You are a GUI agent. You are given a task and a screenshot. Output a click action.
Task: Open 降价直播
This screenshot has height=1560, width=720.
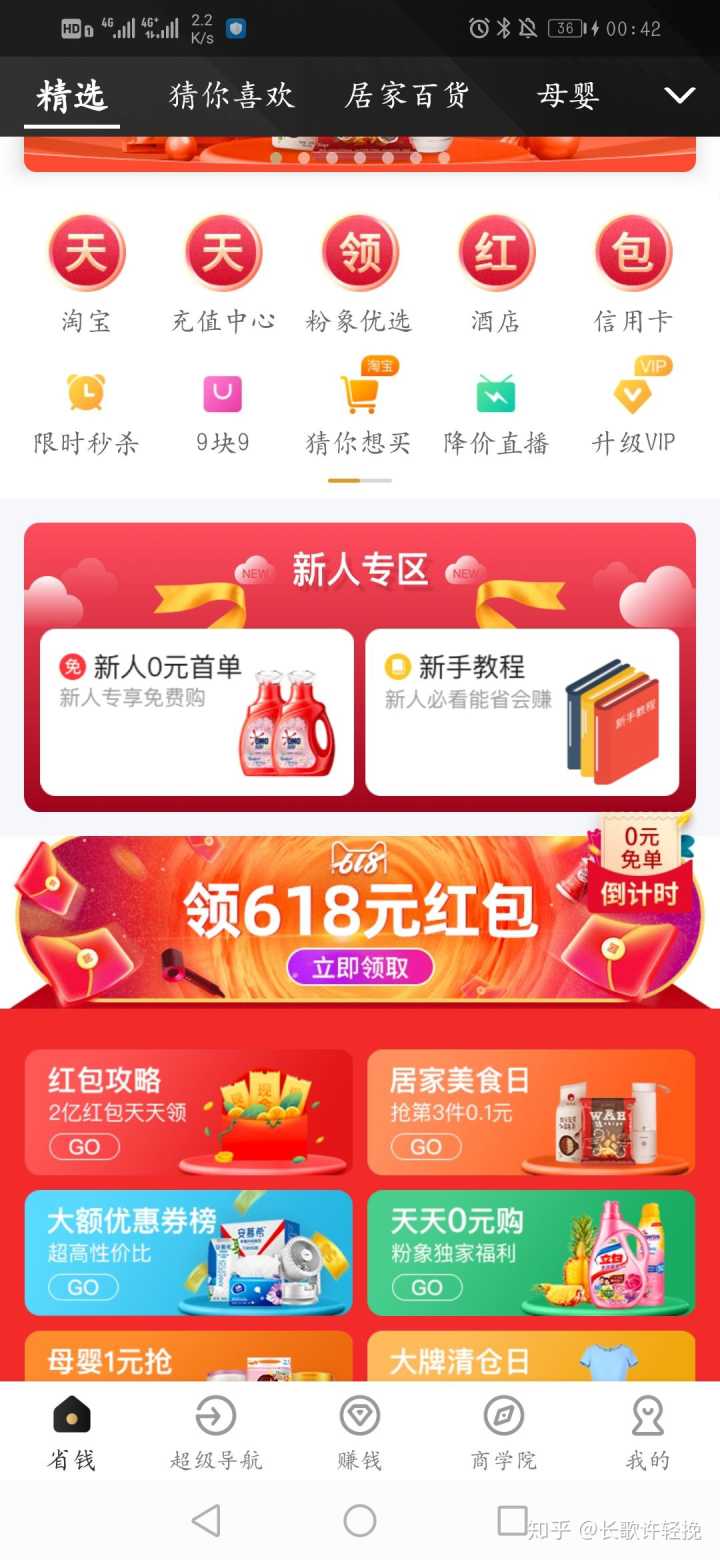[x=496, y=412]
